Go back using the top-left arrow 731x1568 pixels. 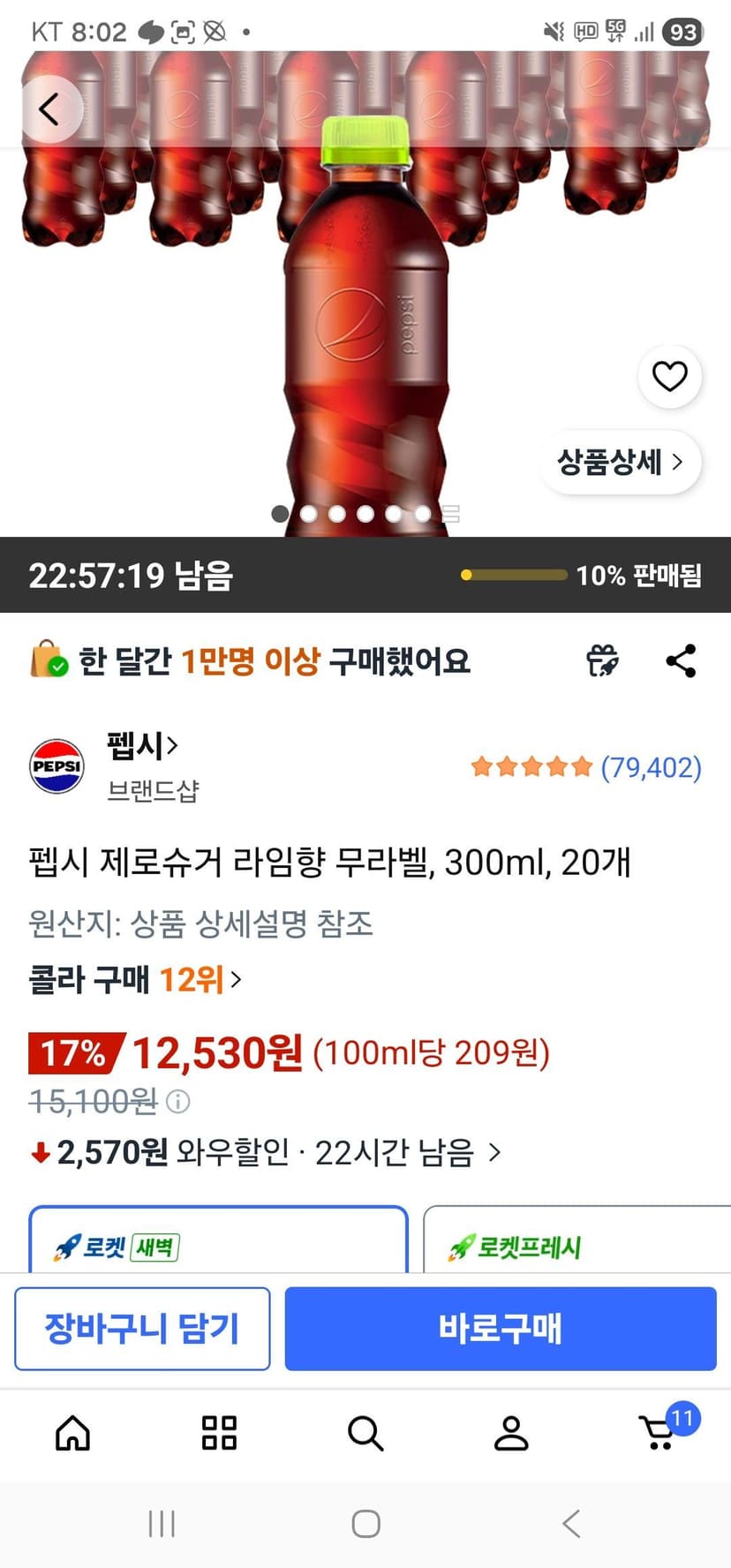pyautogui.click(x=49, y=109)
